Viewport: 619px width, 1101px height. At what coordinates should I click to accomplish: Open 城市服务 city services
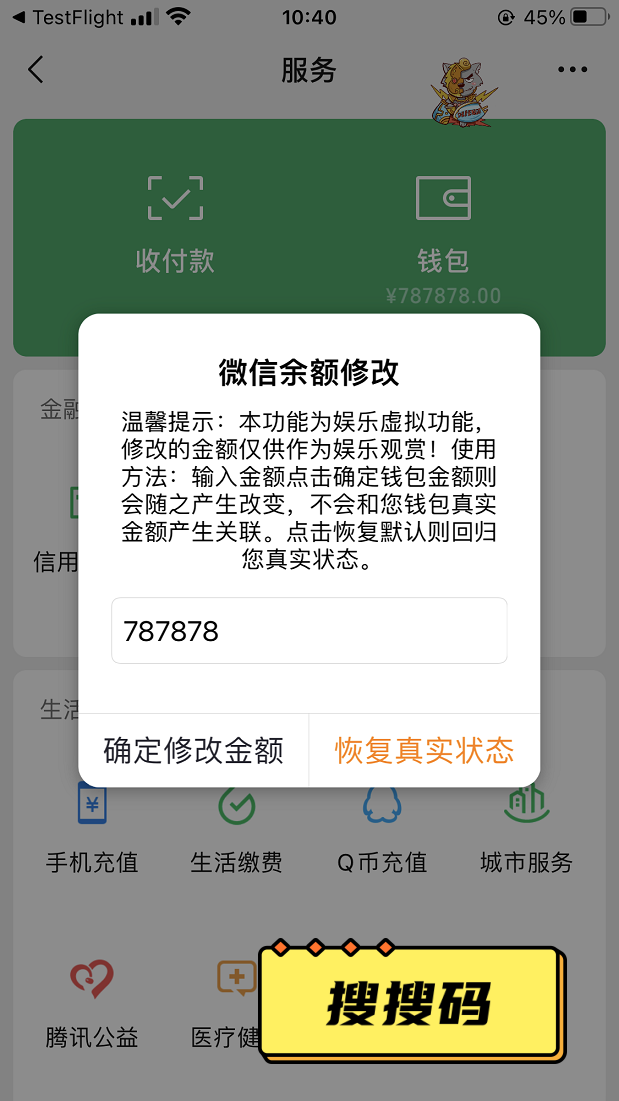526,830
